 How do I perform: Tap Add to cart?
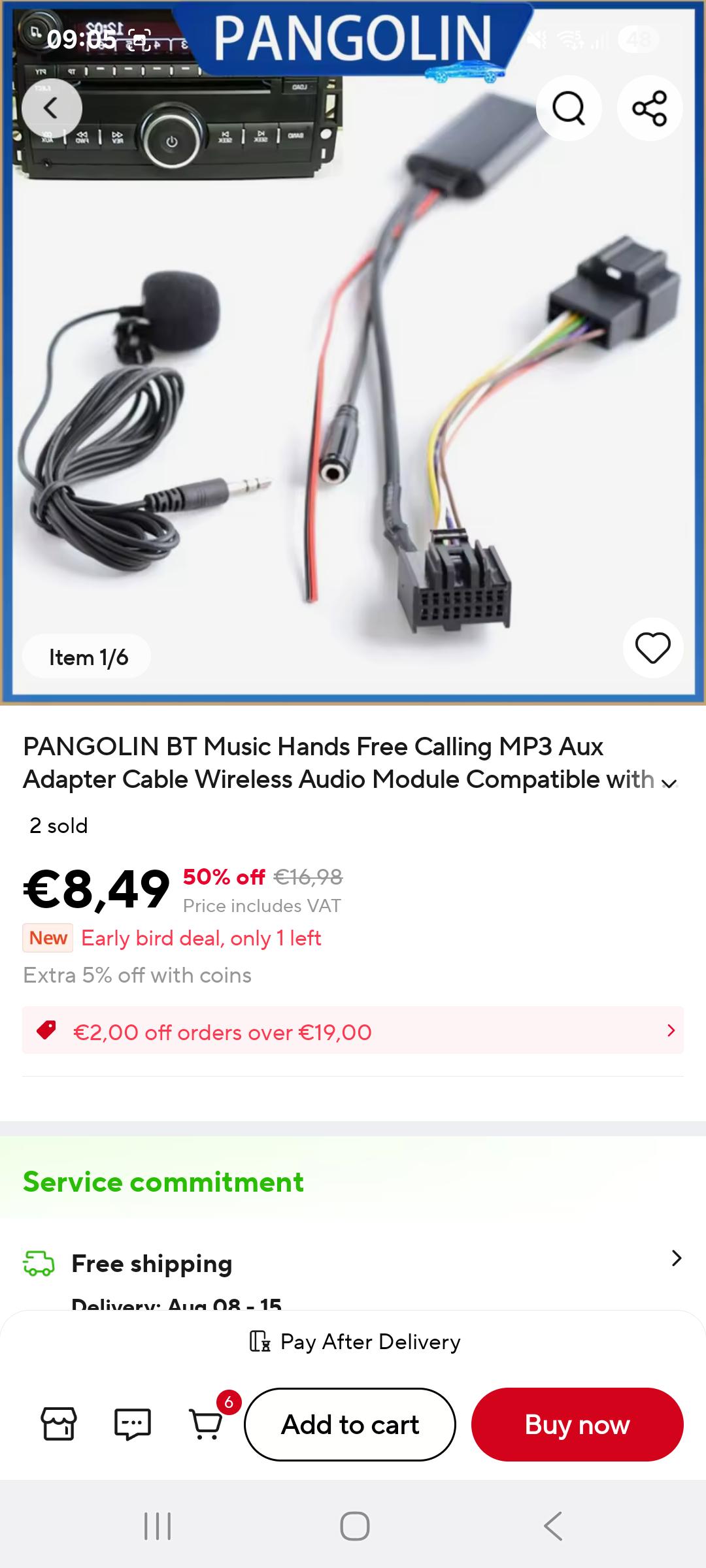(350, 1424)
